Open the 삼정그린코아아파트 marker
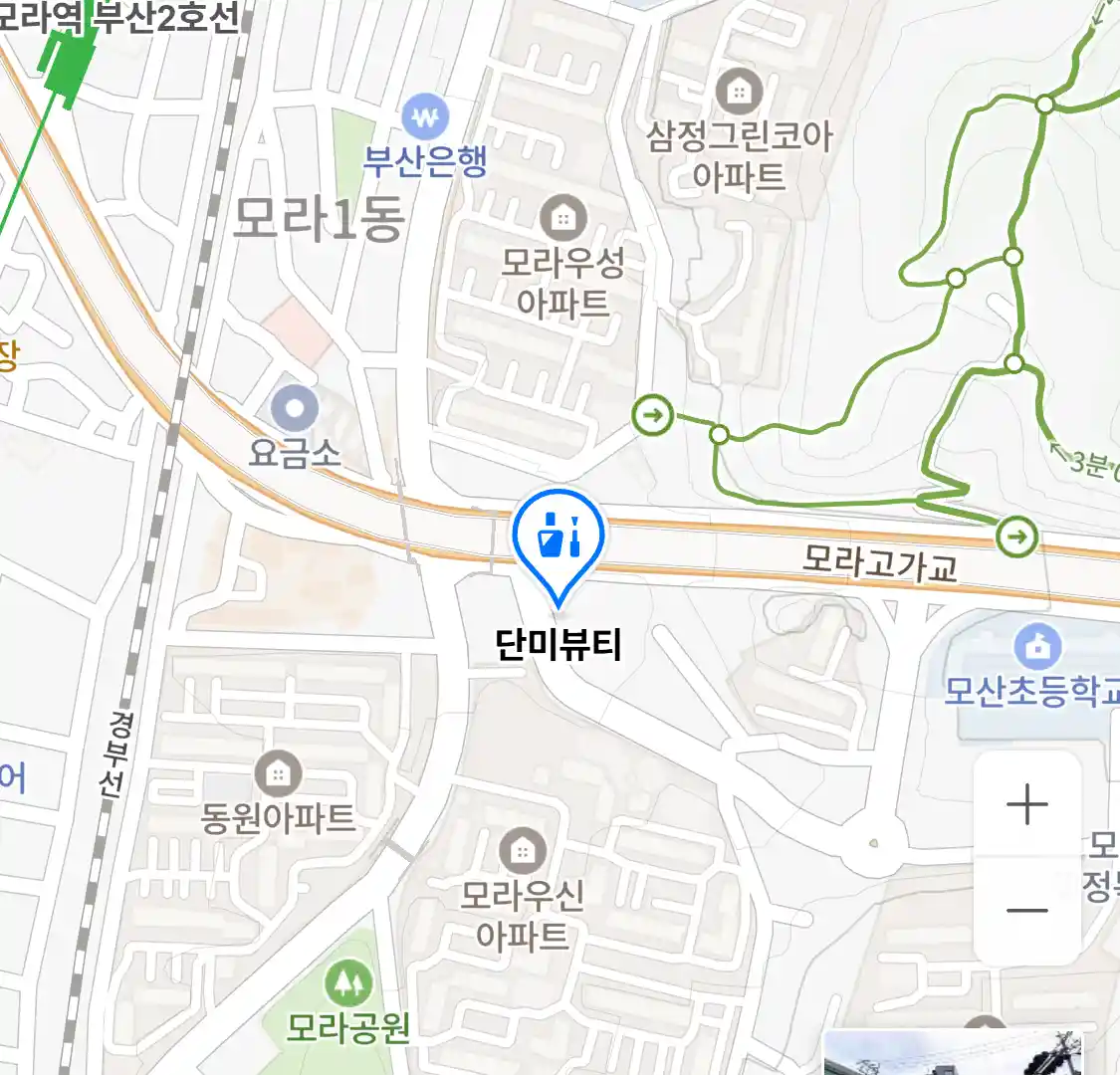The width and height of the screenshot is (1120, 1075). (739, 94)
